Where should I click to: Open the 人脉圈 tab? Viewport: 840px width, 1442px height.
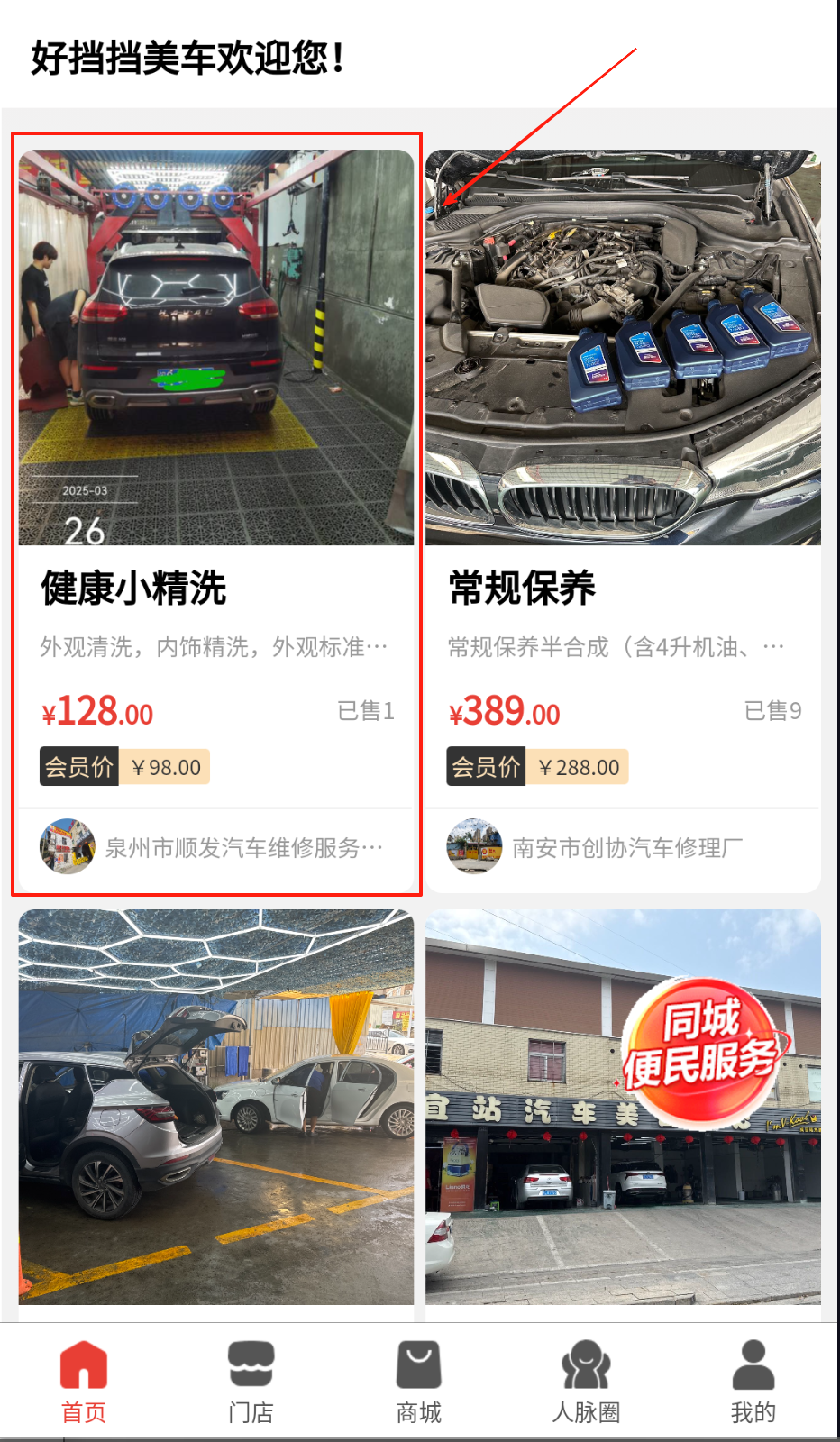click(586, 1381)
